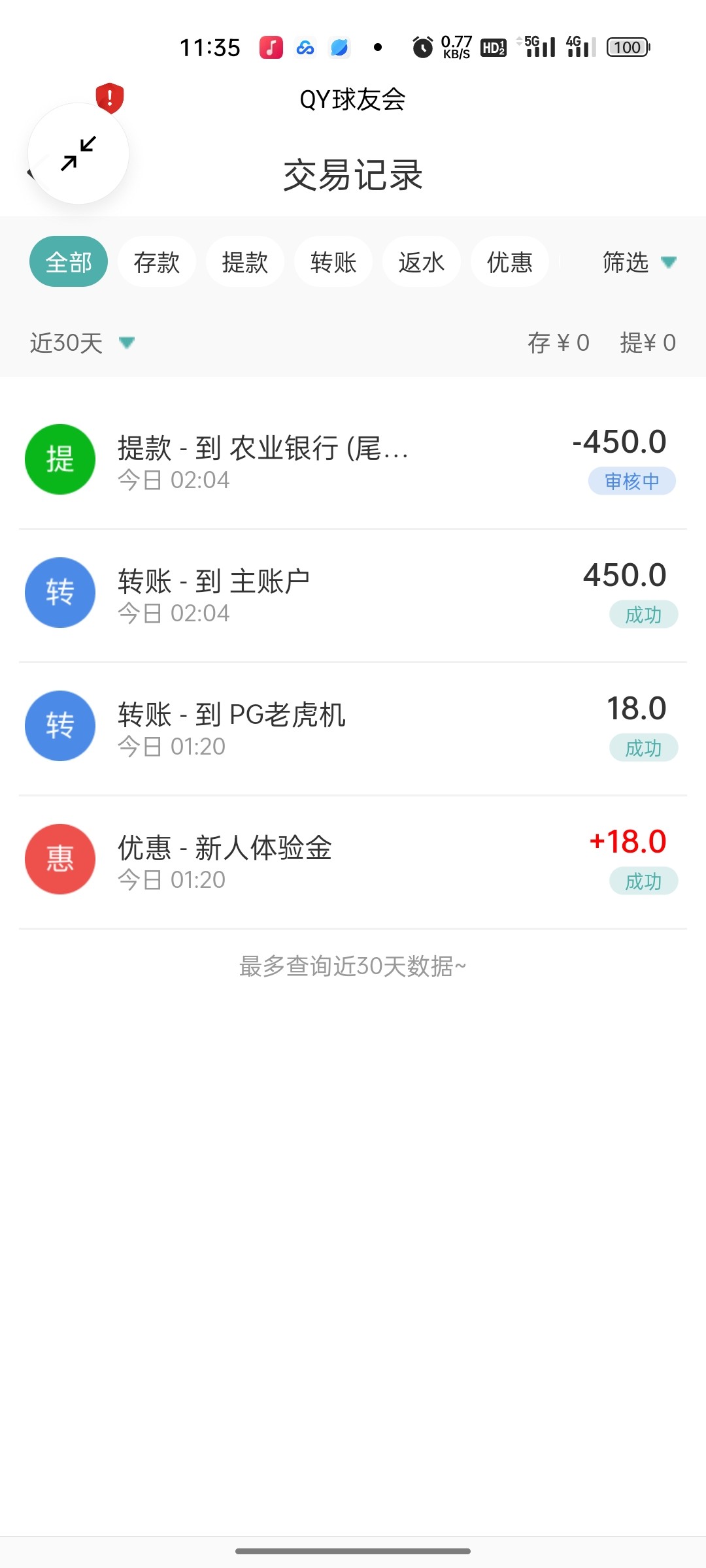706x1568 pixels.
Task: View the 转账 到 主账户 record
Action: coord(353,595)
